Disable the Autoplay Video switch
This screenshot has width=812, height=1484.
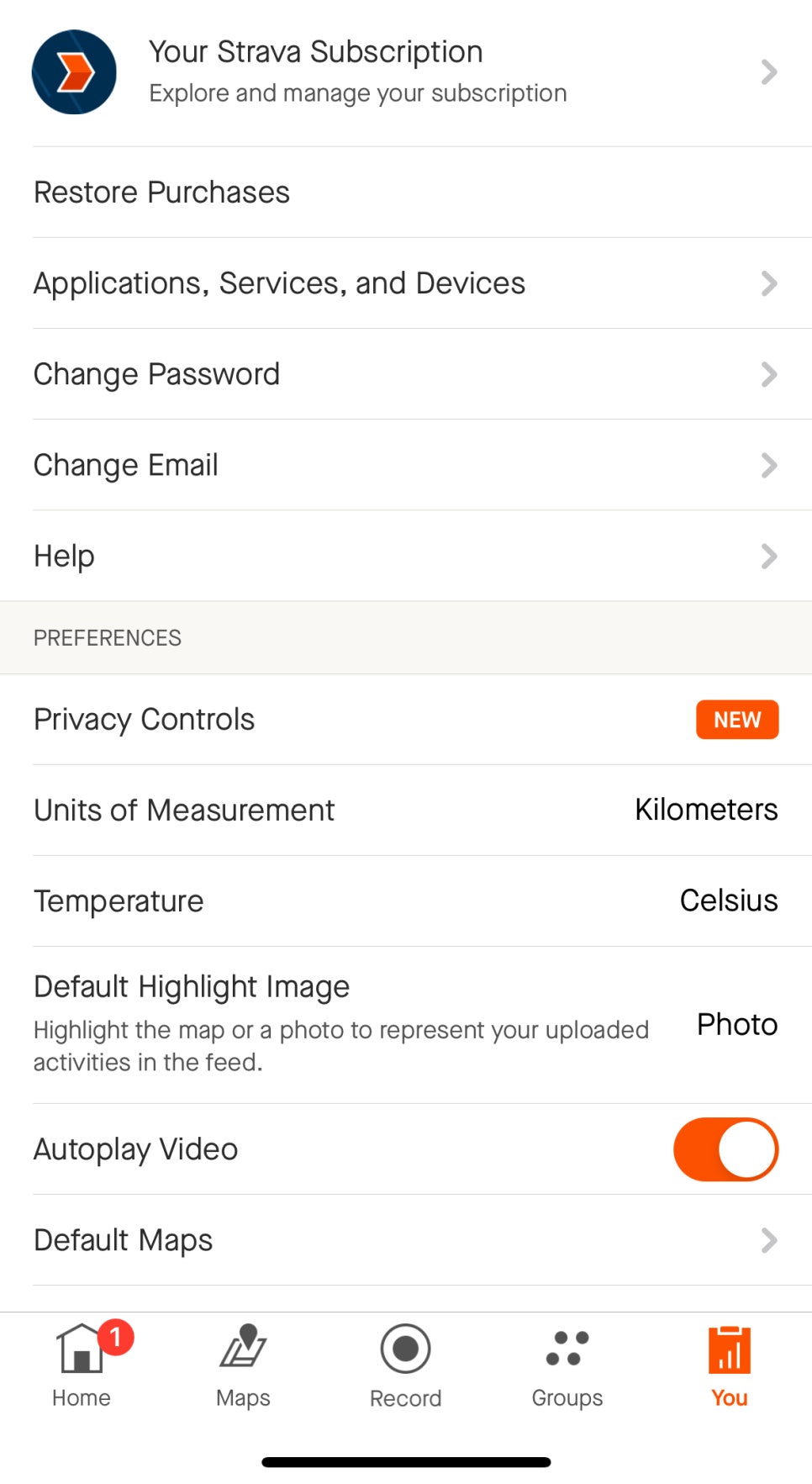725,1149
